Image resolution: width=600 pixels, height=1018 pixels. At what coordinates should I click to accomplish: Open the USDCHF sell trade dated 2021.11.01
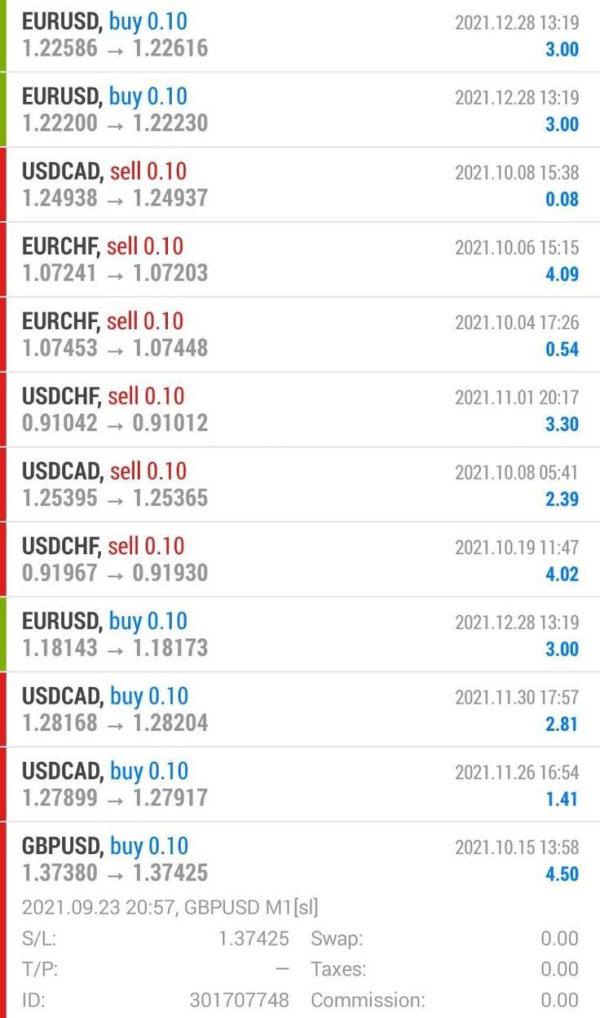click(300, 410)
